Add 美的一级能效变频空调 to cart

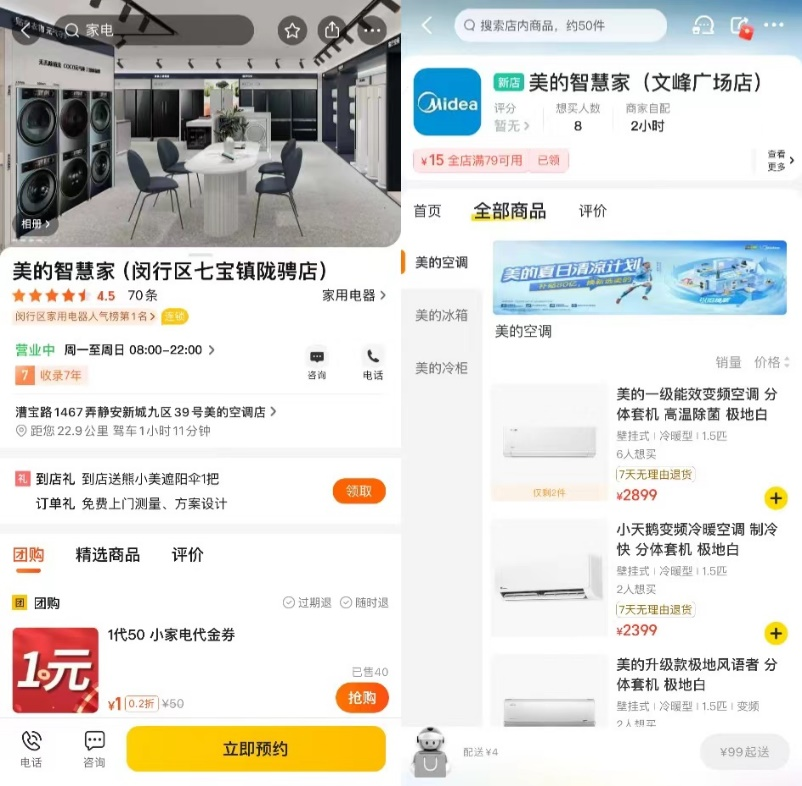coord(776,497)
